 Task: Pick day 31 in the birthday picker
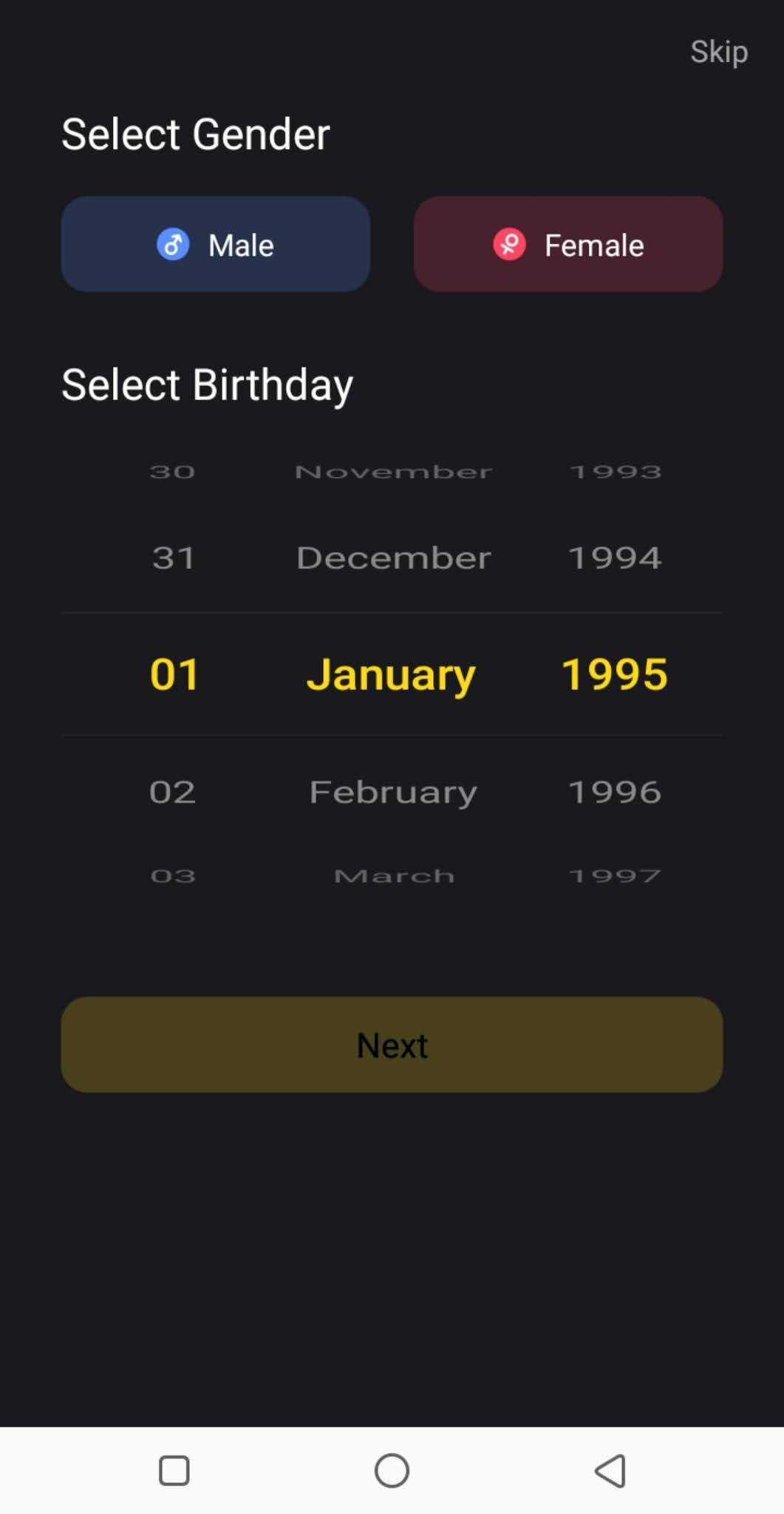pos(173,558)
